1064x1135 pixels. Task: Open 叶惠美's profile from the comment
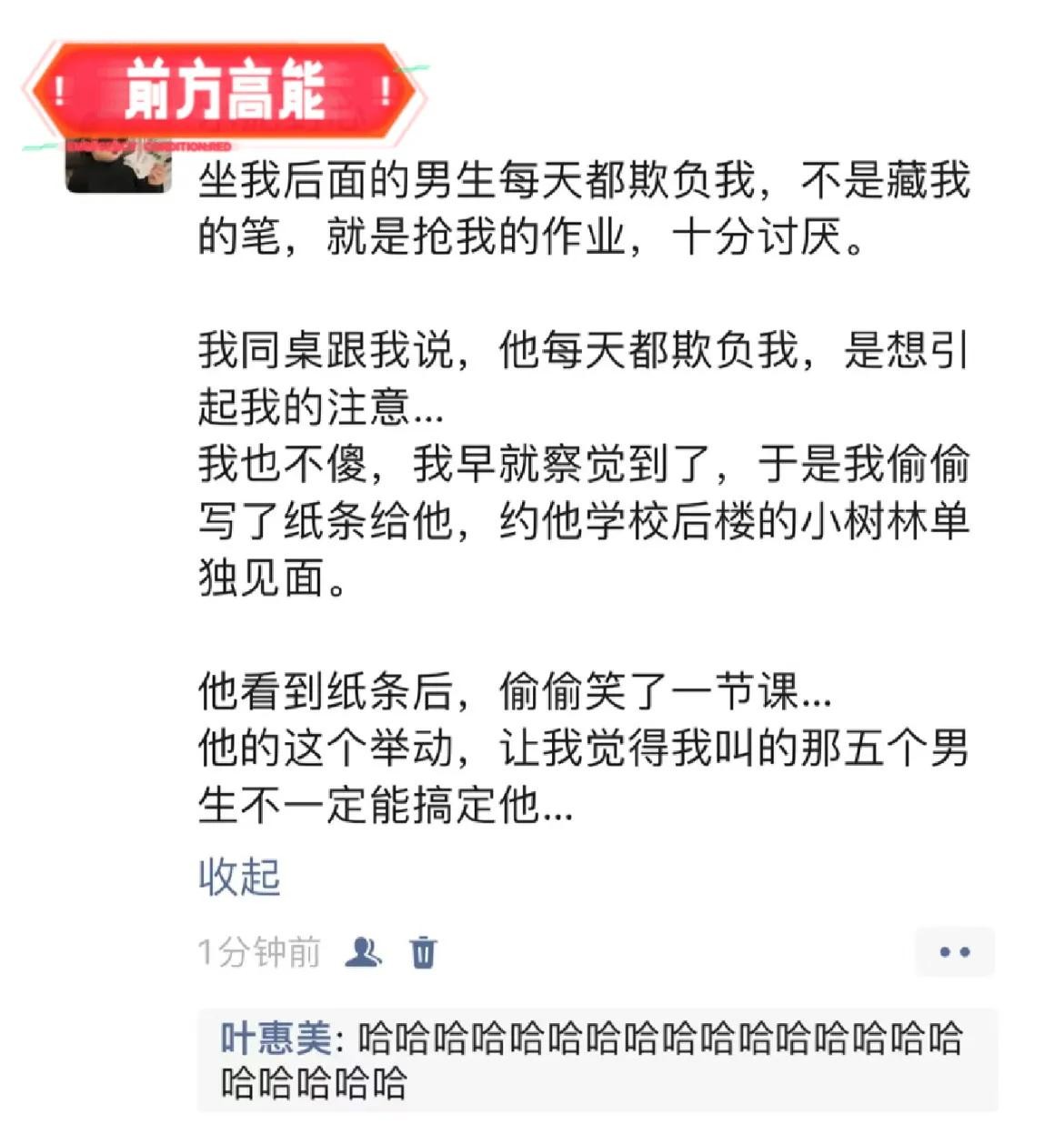click(x=276, y=1038)
